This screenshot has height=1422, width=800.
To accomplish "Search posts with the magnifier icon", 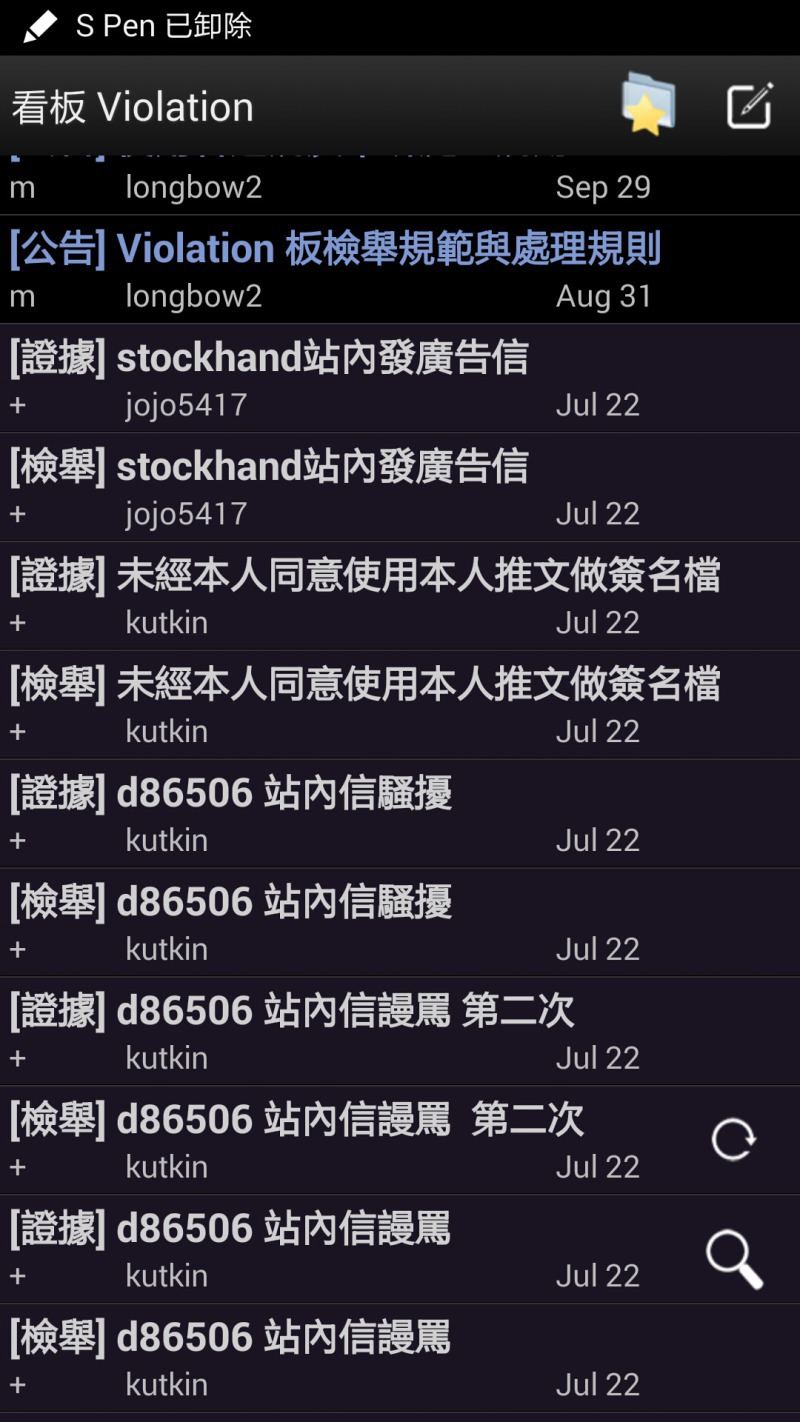I will (x=734, y=1259).
